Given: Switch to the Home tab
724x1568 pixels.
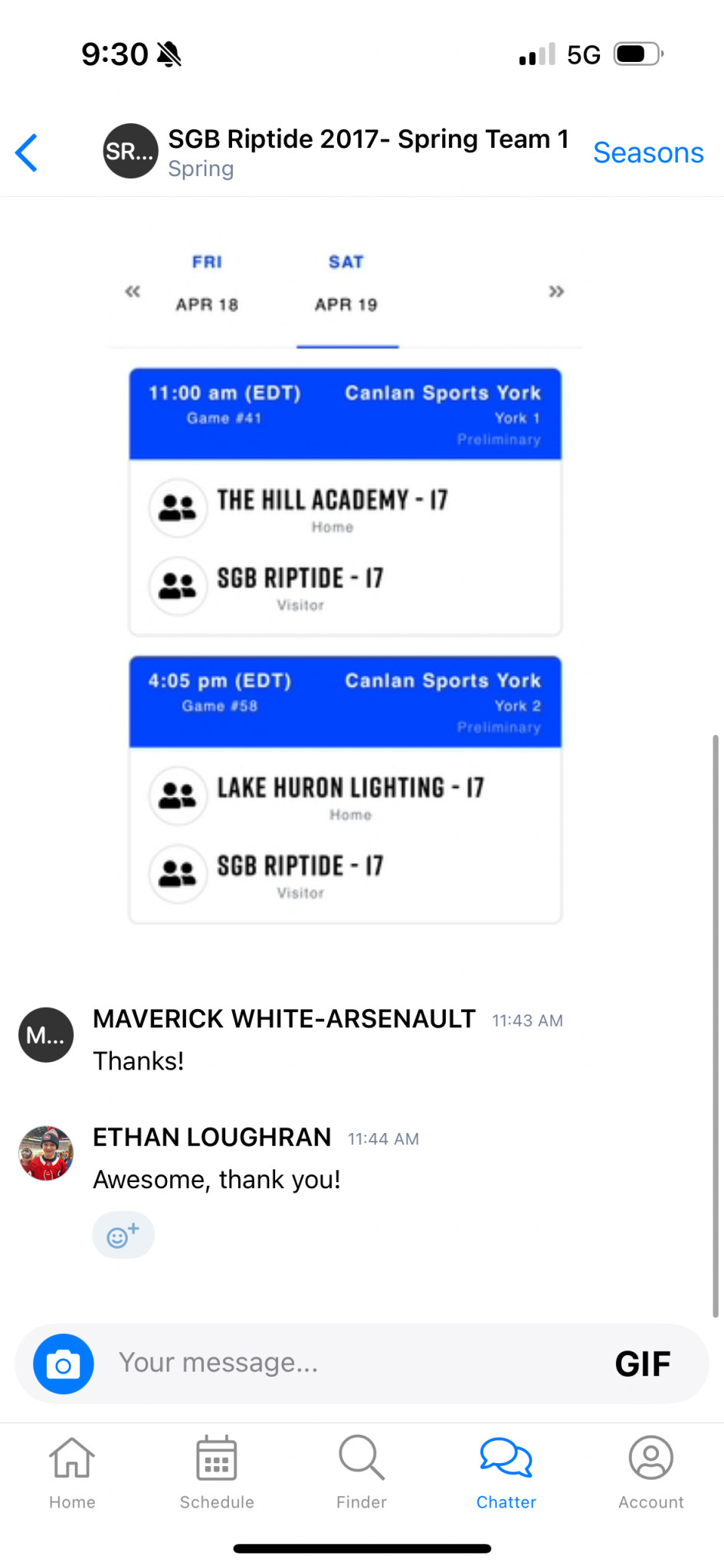Looking at the screenshot, I should pos(72,1472).
